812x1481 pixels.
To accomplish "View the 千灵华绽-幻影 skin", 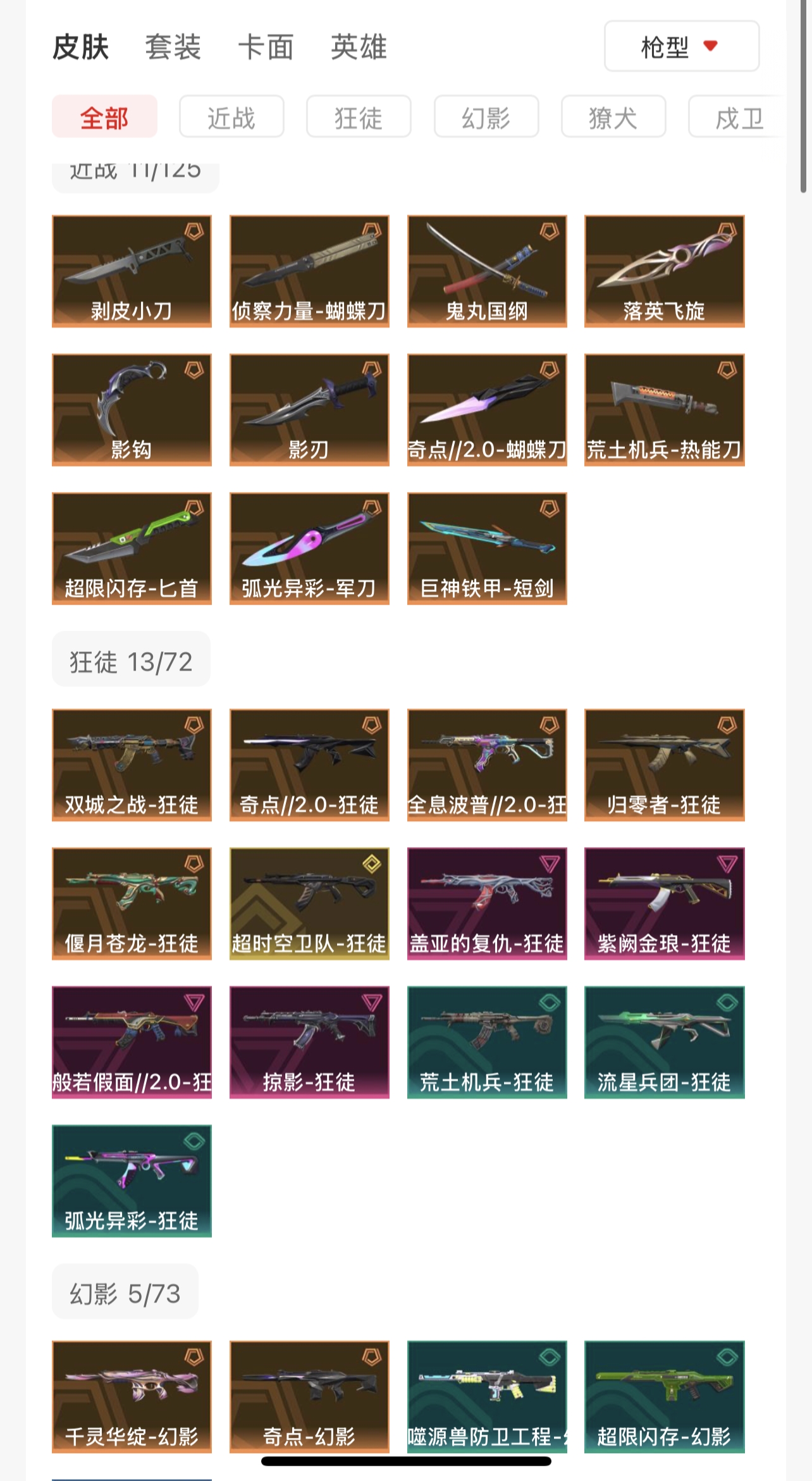I will pos(132,1397).
